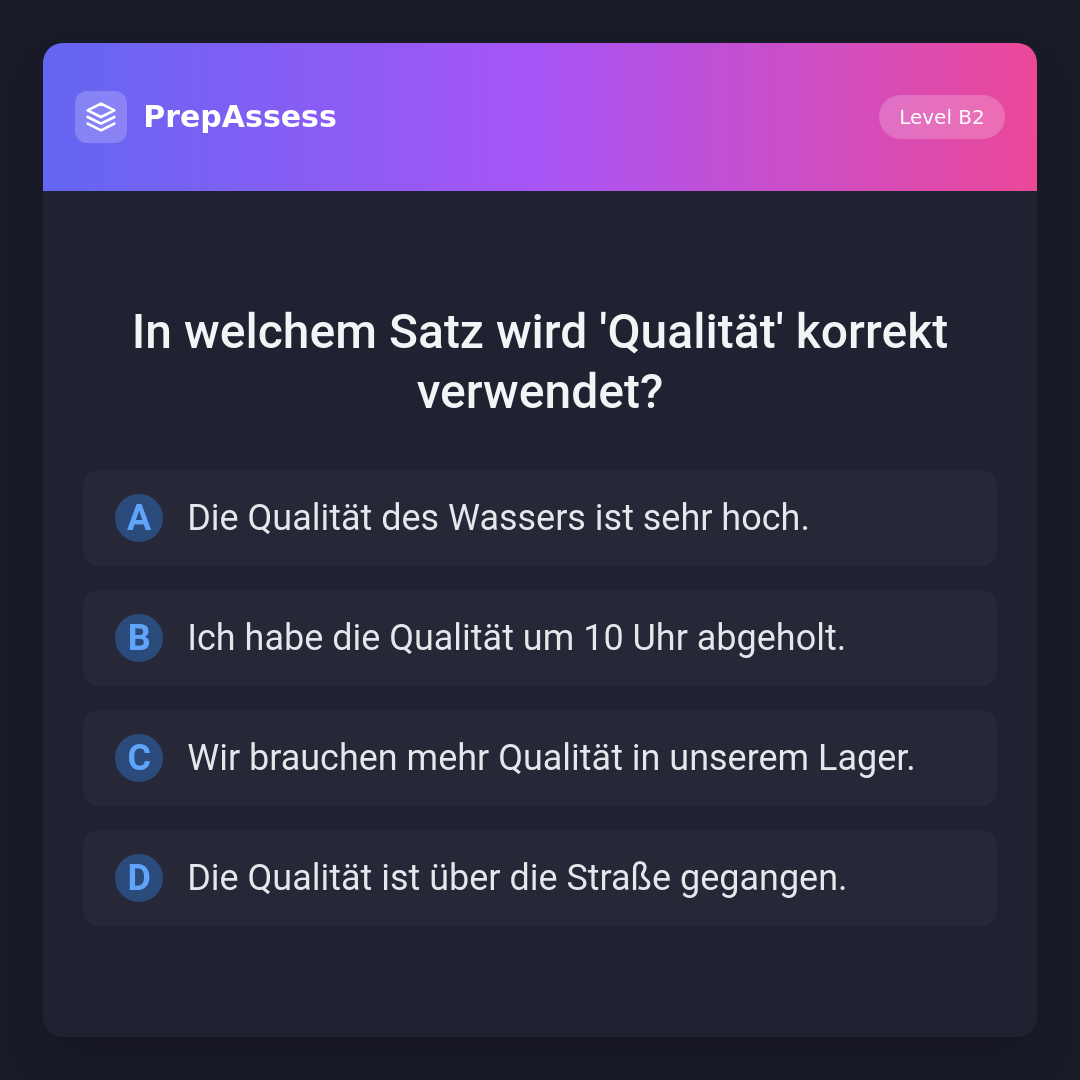Pick answer C mentioning unserem Lager
The width and height of the screenshot is (1080, 1080).
(540, 758)
